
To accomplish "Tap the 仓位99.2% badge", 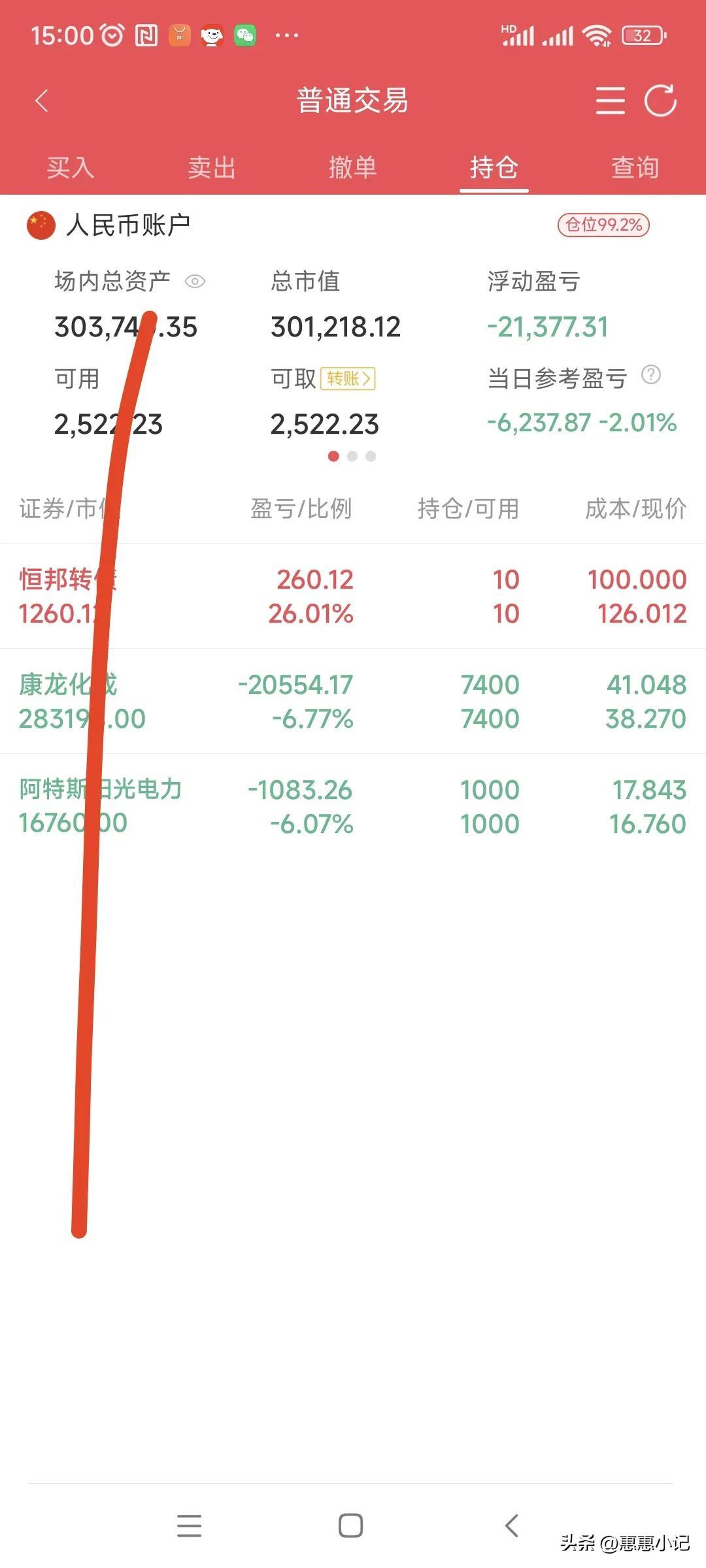I will pyautogui.click(x=603, y=225).
